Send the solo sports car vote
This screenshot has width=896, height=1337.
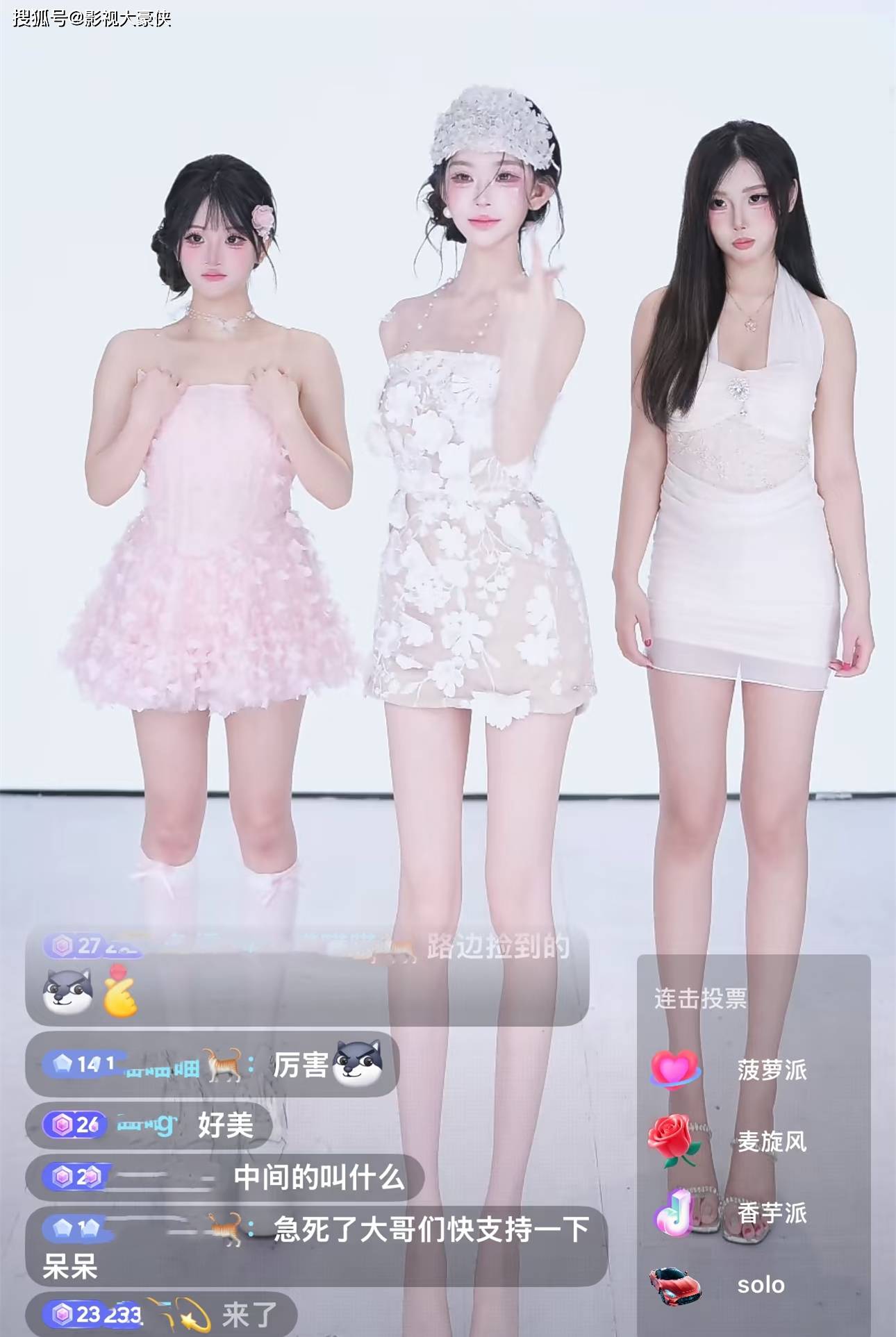tap(672, 1285)
